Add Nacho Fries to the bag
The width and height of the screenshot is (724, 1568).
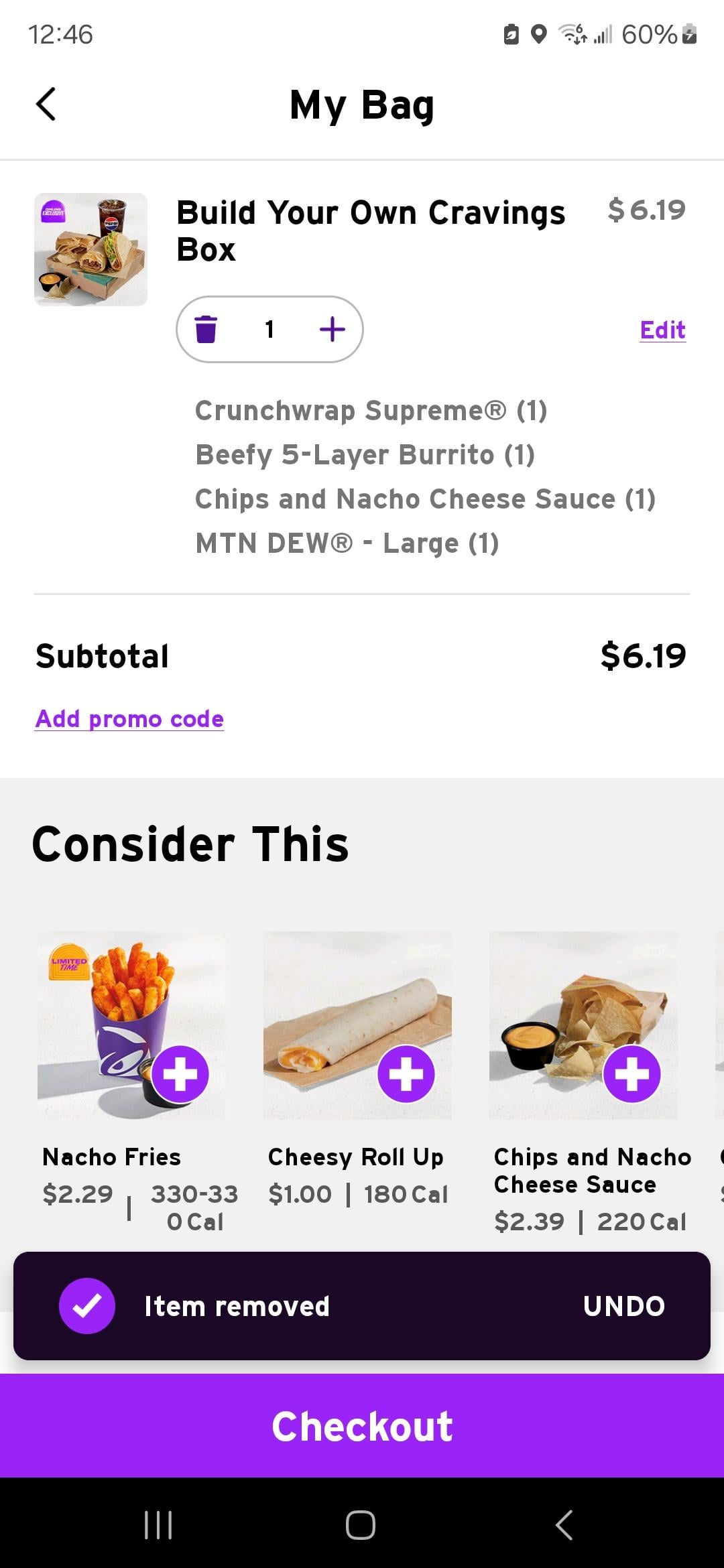(180, 1074)
